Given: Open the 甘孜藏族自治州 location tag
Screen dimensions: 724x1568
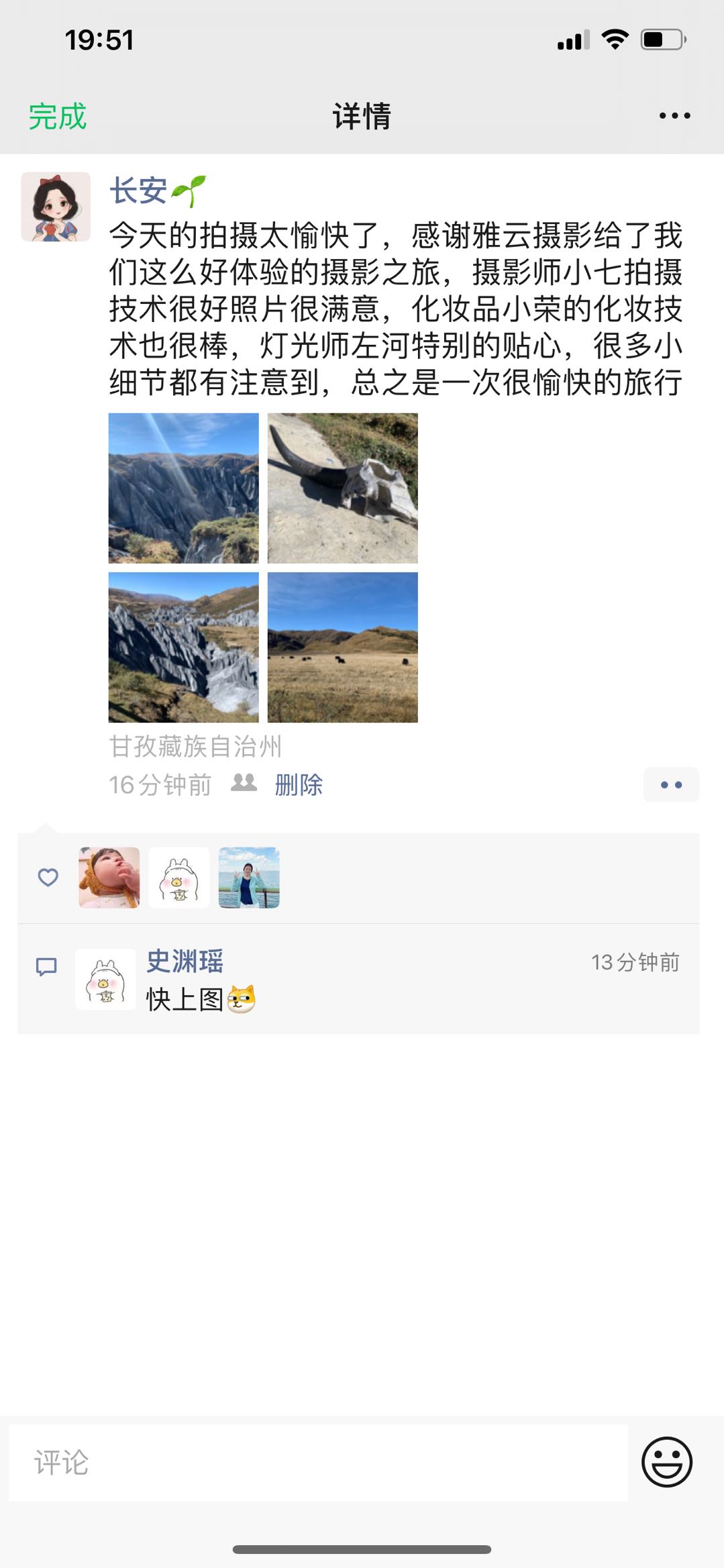Looking at the screenshot, I should click(195, 746).
